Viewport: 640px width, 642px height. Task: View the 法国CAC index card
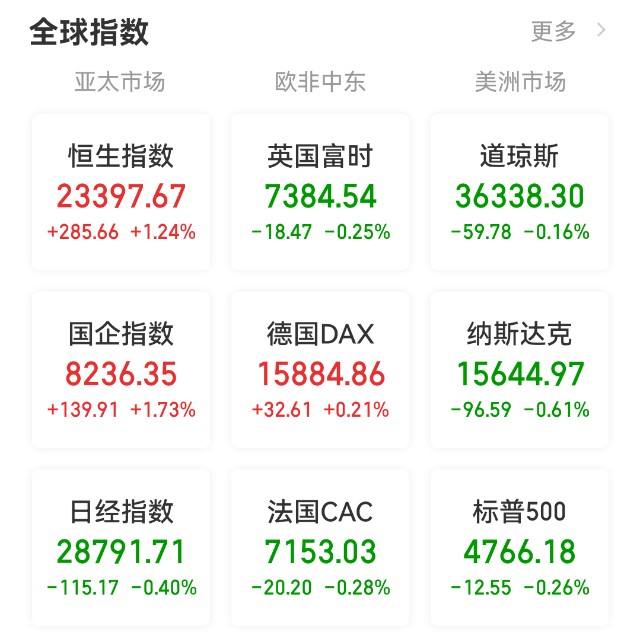(x=320, y=548)
